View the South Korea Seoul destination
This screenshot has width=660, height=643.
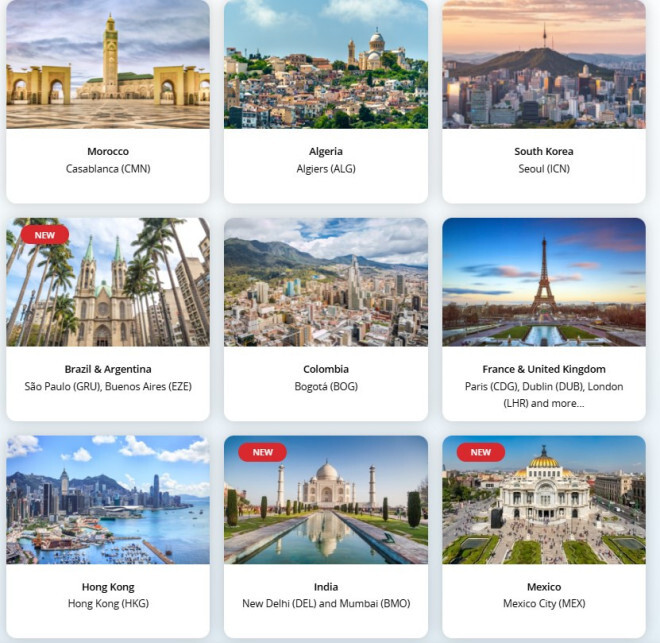click(544, 100)
